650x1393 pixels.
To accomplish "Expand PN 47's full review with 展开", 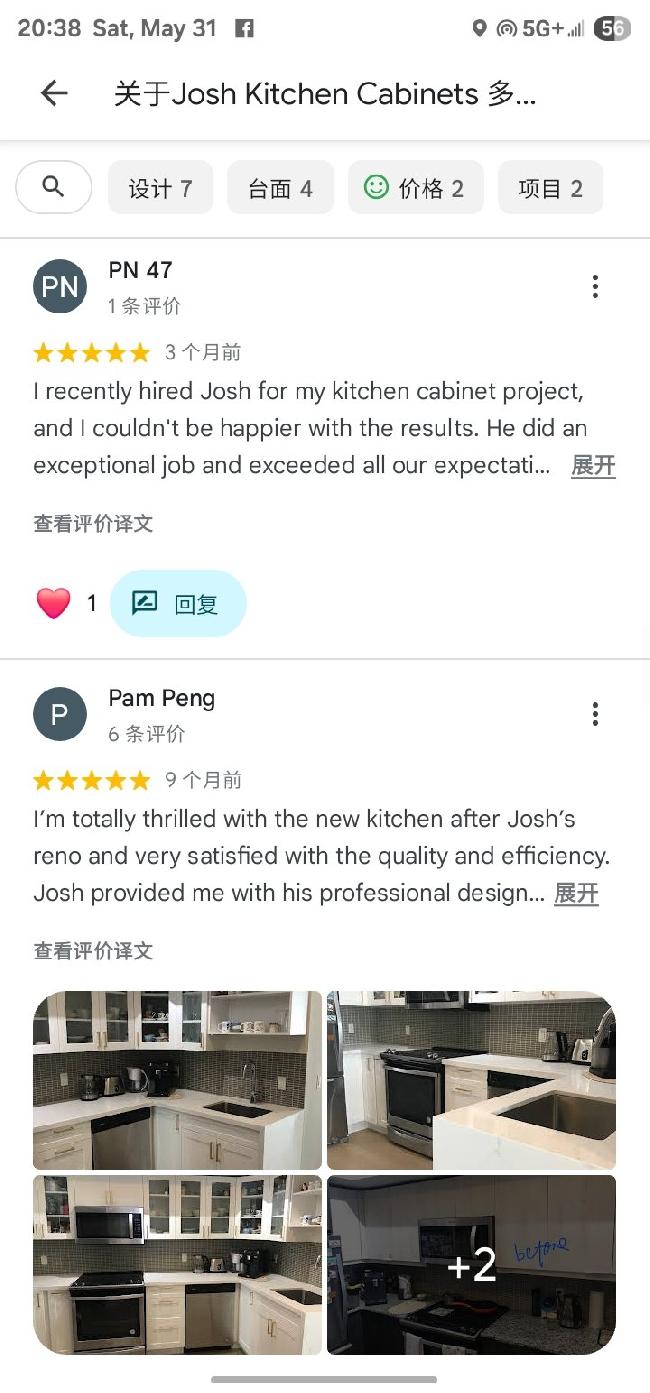I will pyautogui.click(x=593, y=466).
